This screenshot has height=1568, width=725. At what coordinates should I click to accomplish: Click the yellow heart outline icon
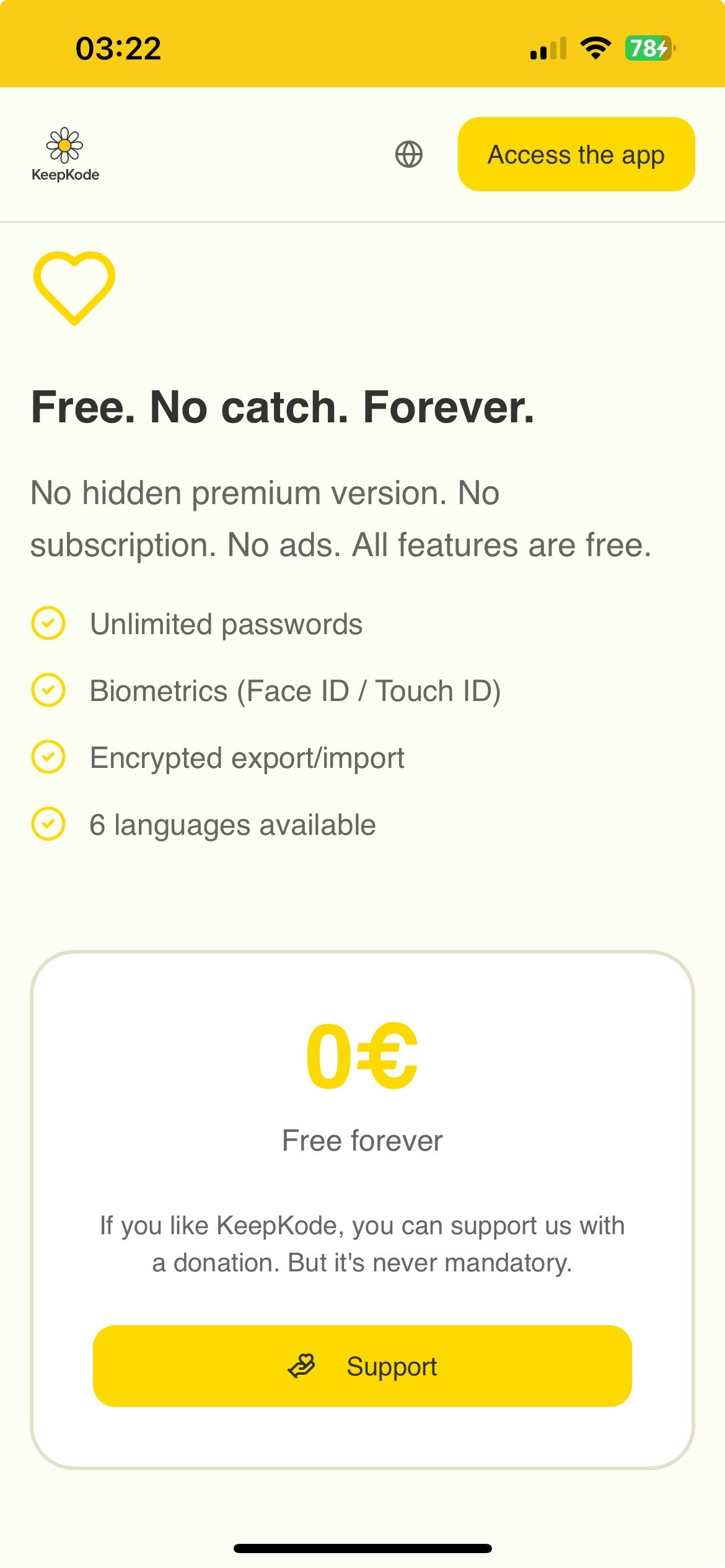[x=76, y=287]
